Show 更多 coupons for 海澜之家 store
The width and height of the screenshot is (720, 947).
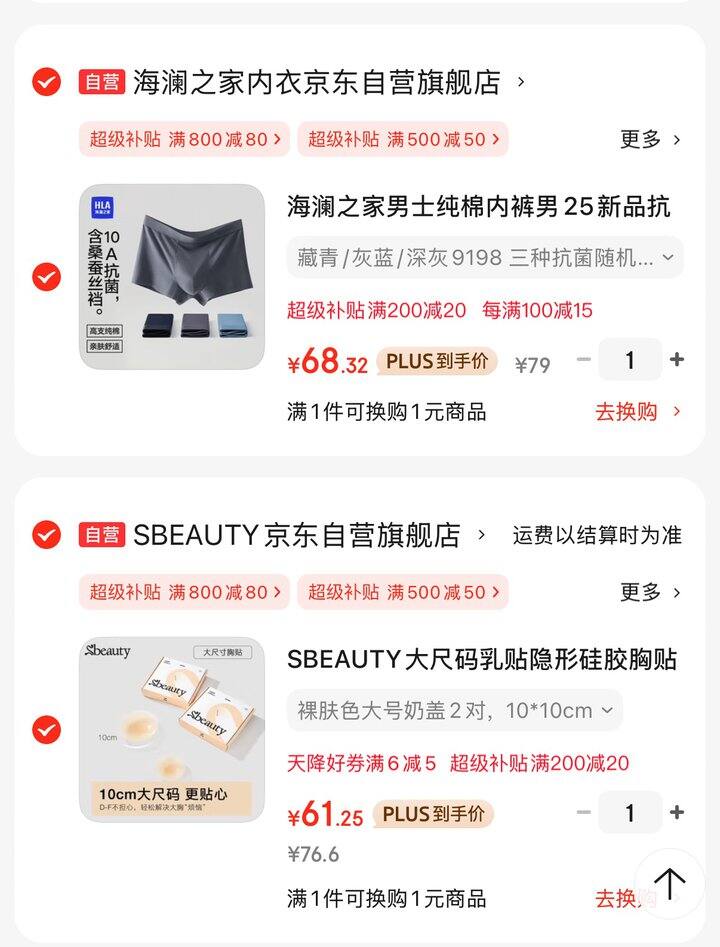click(650, 139)
